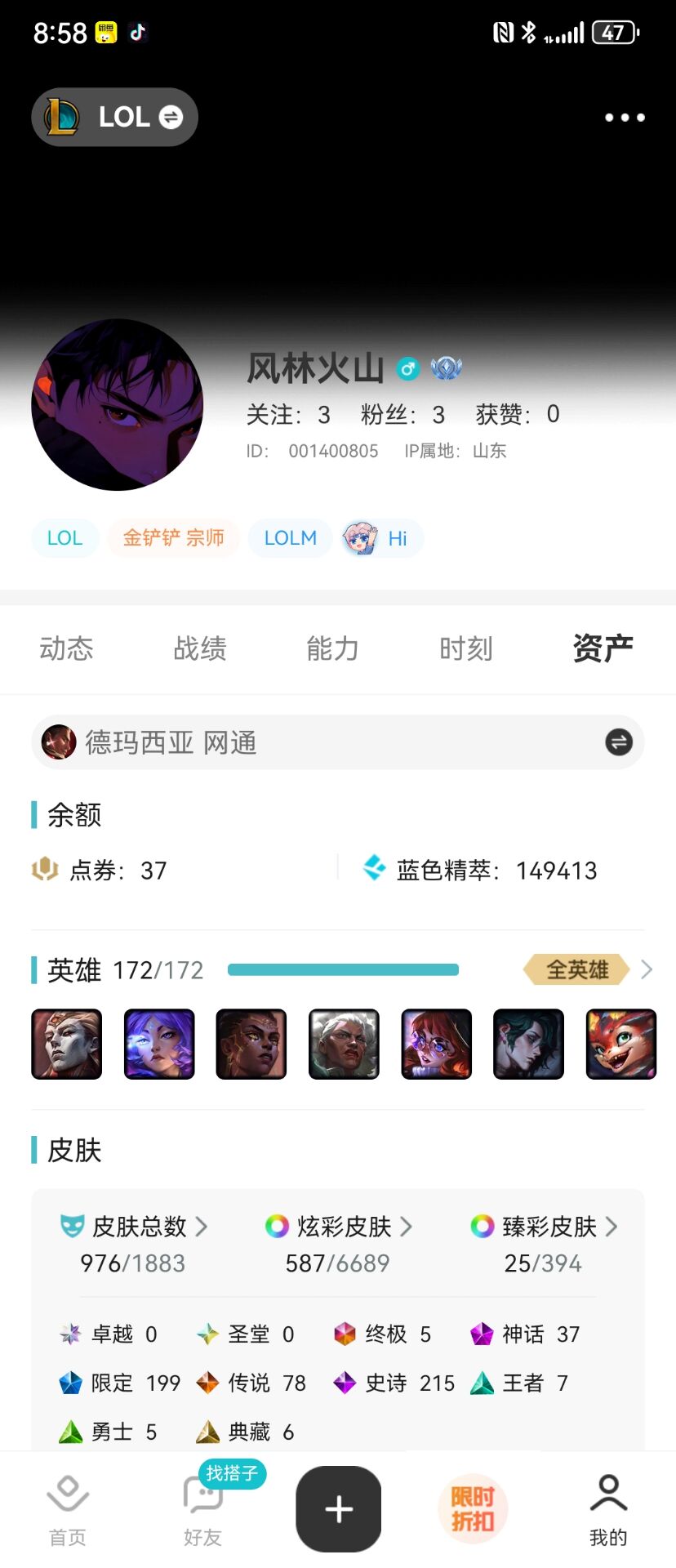The image size is (676, 1568).
Task: Switch to the 战绩 tab
Action: coord(199,649)
